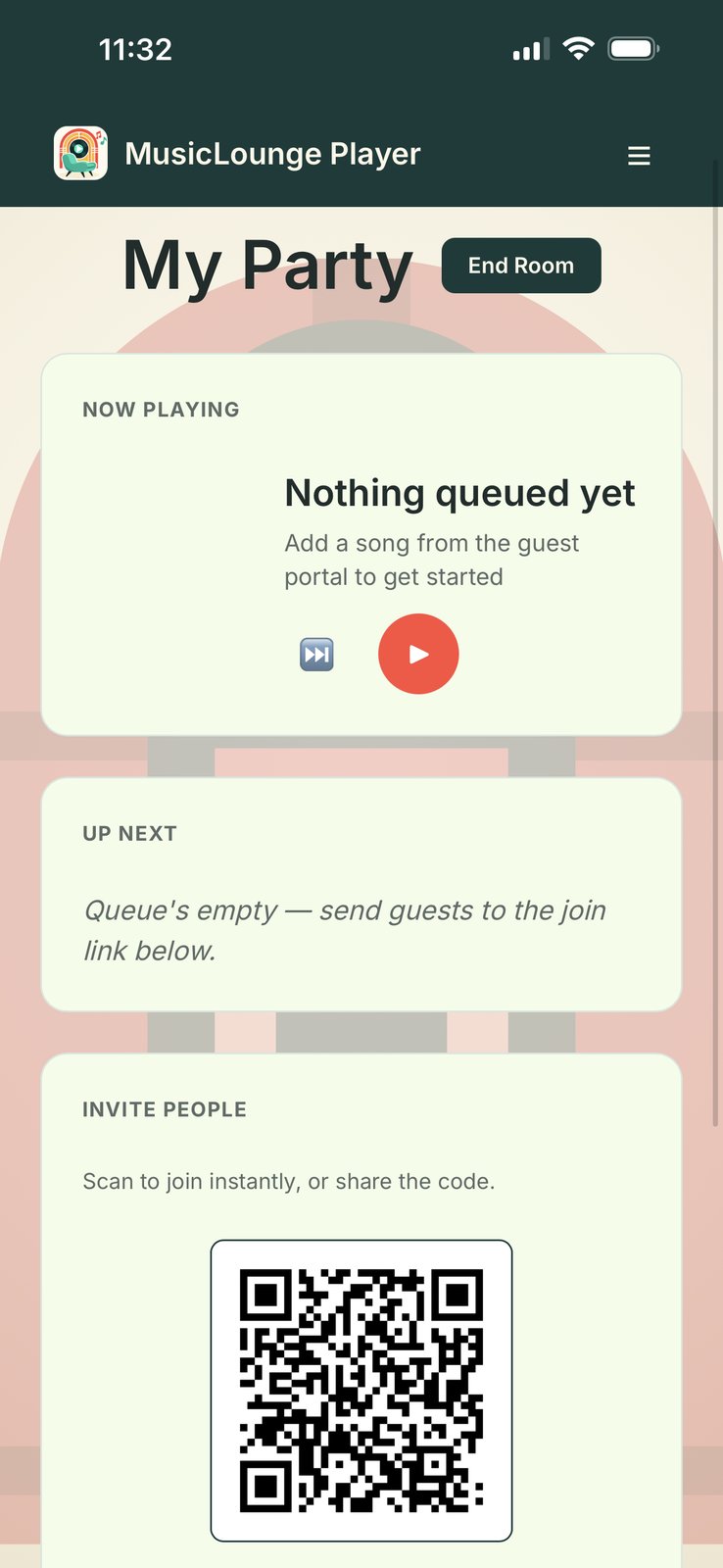Skip to the next track
723x1568 pixels.
[316, 654]
